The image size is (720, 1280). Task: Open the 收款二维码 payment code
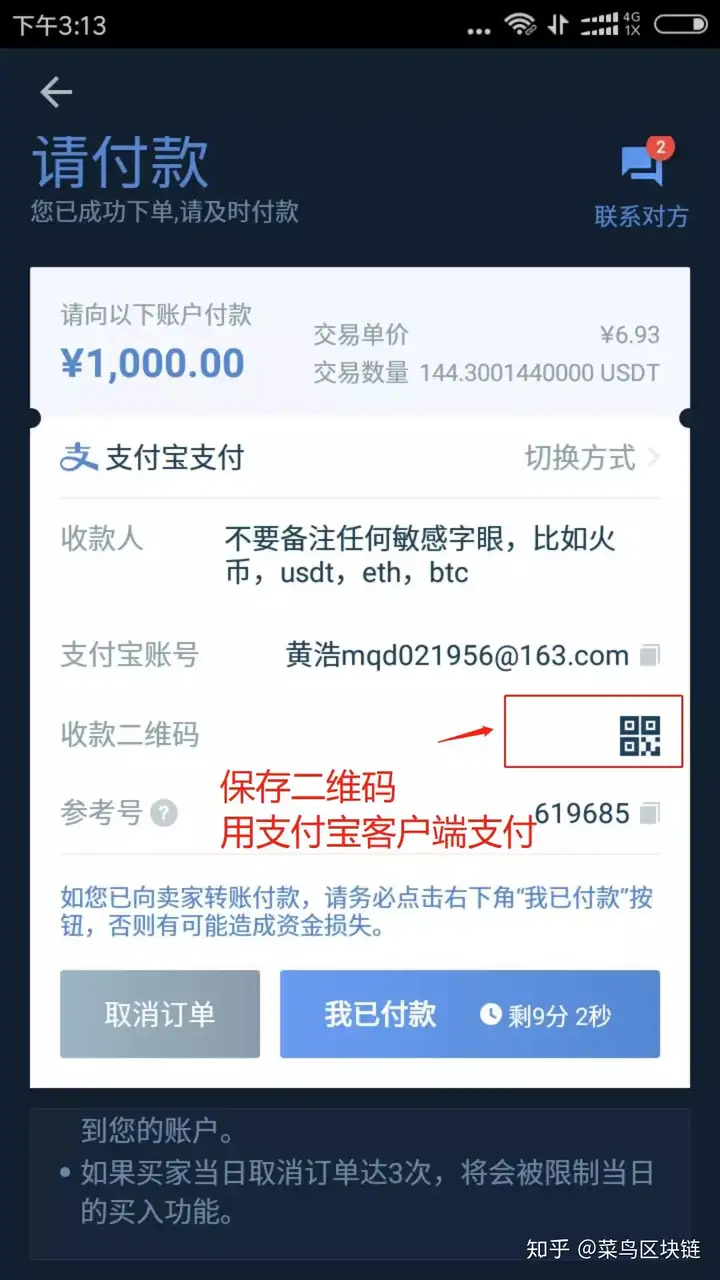point(639,735)
